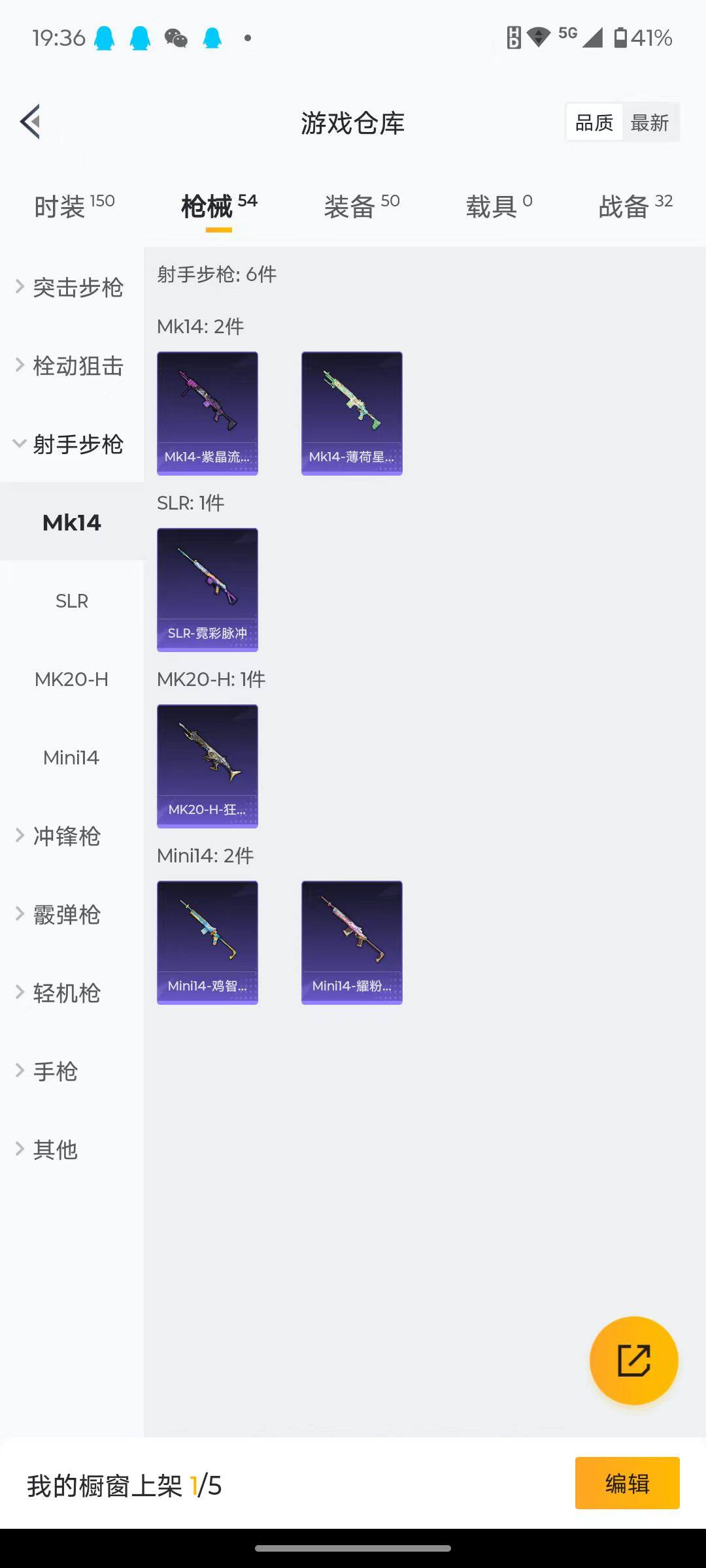Expand the 栓动狙击 category
The width and height of the screenshot is (706, 1568).
[71, 366]
